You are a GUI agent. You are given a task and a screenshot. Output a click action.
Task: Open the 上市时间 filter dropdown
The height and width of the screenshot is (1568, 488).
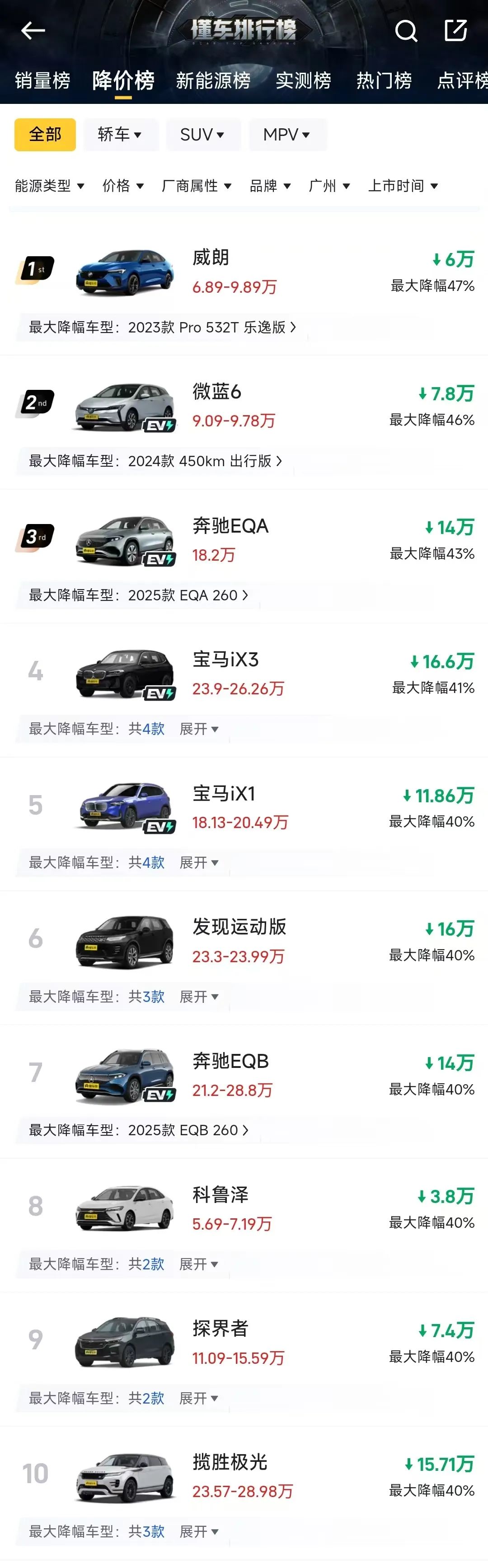[403, 186]
